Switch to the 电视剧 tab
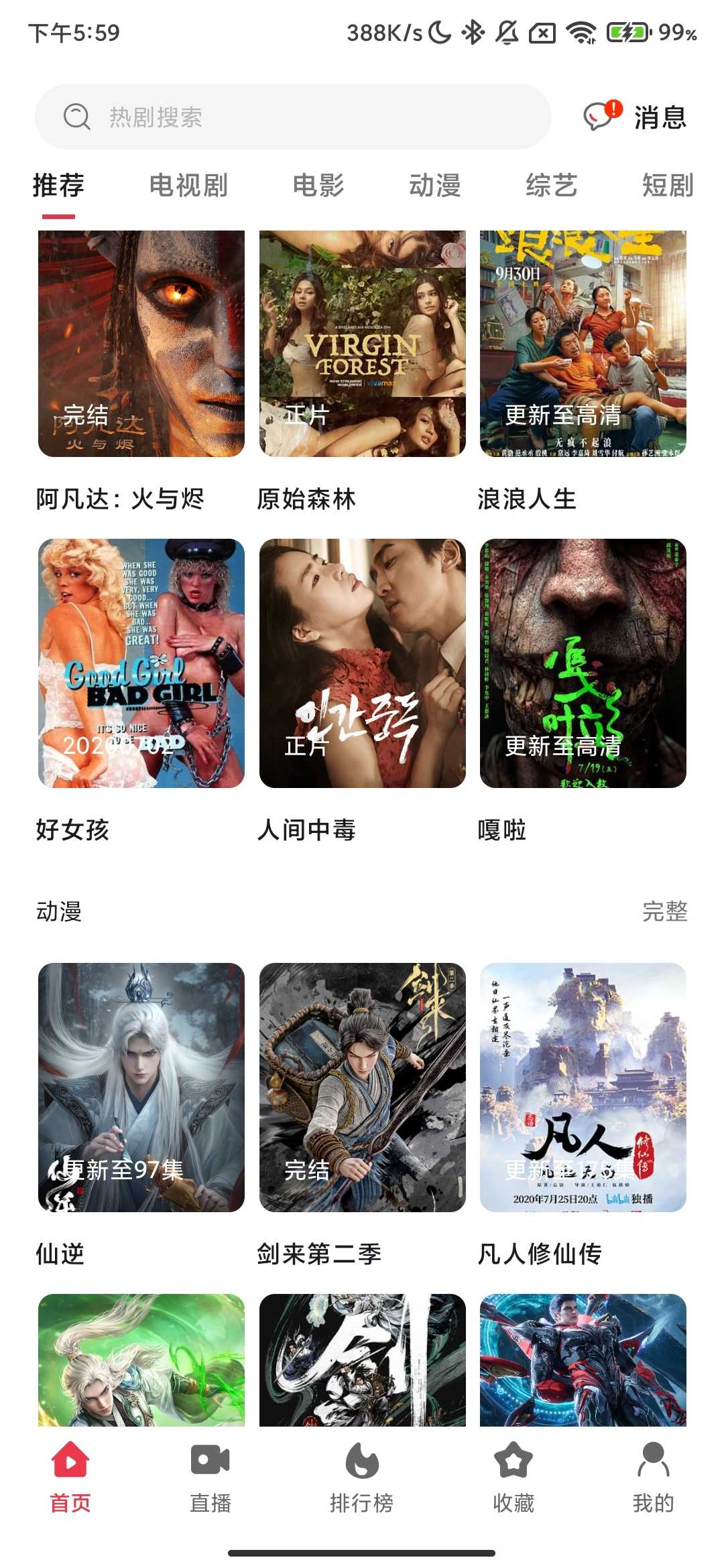This screenshot has width=724, height=1568. pos(188,185)
